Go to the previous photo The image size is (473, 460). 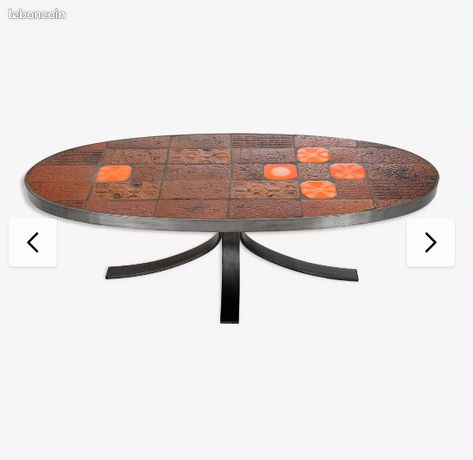33,242
